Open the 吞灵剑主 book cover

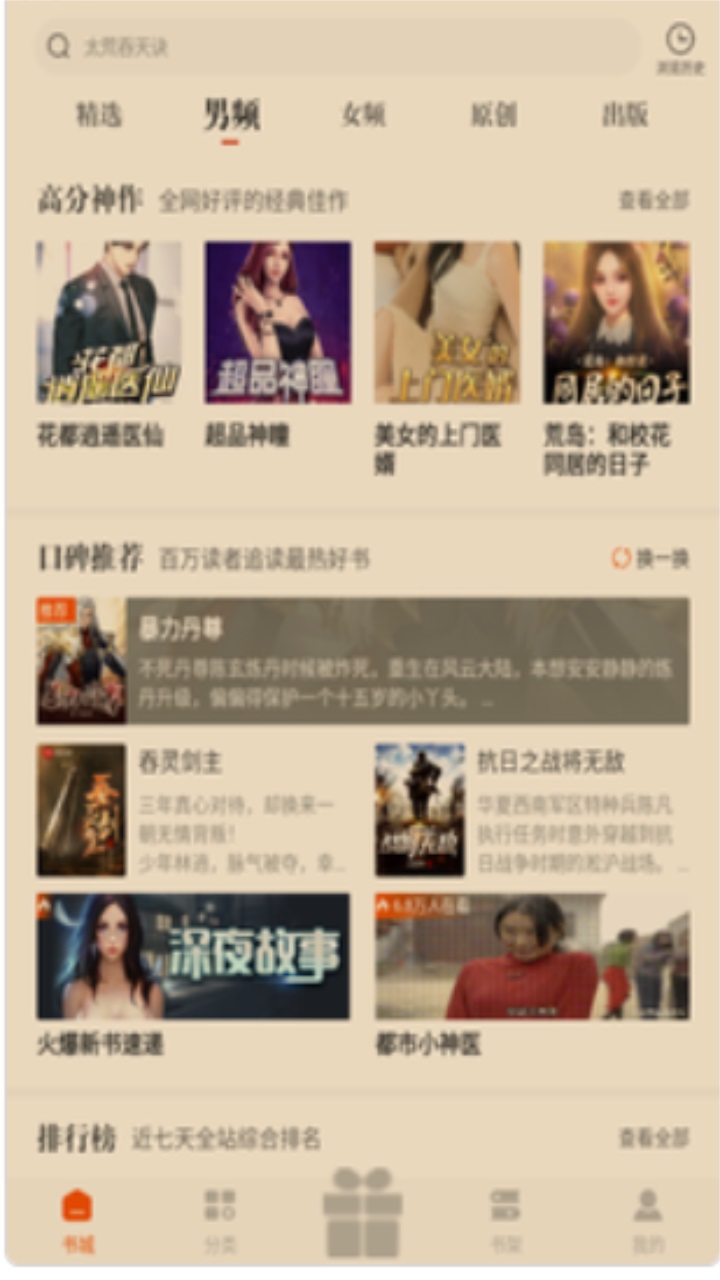80,812
